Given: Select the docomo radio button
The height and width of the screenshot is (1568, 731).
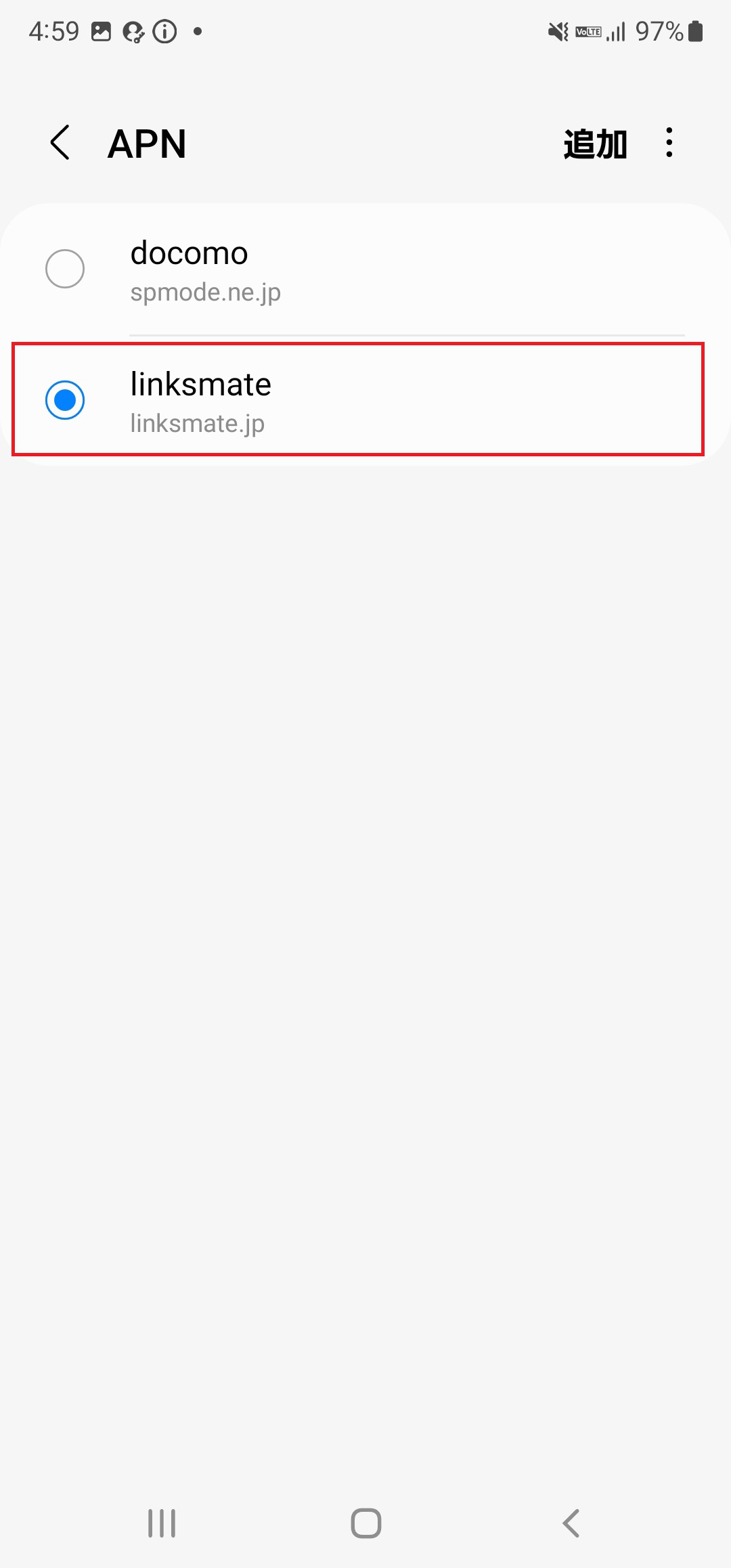Looking at the screenshot, I should tap(65, 269).
